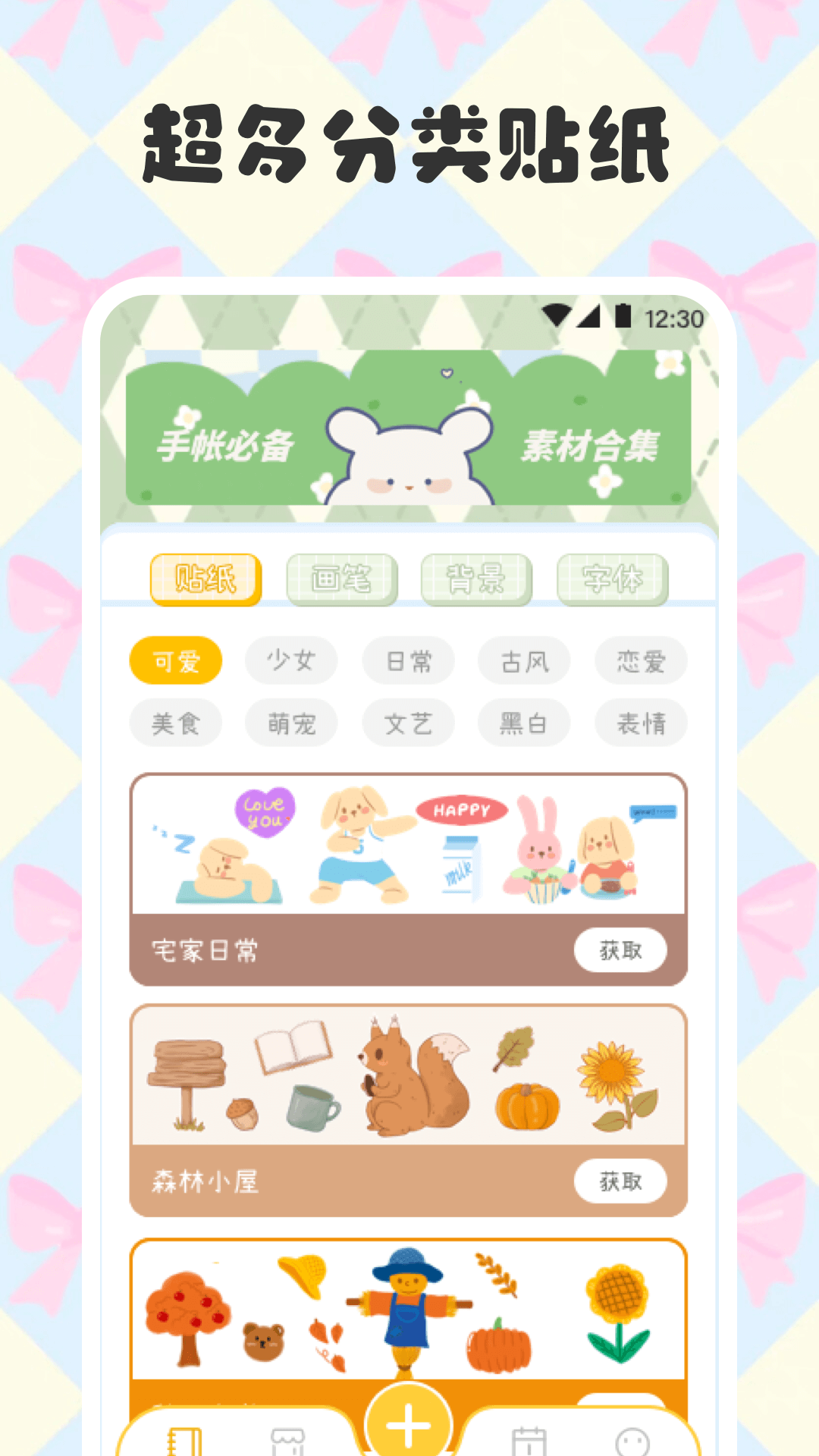Switch to the 贴纸 (stickers) tab
The height and width of the screenshot is (1456, 819).
(203, 578)
